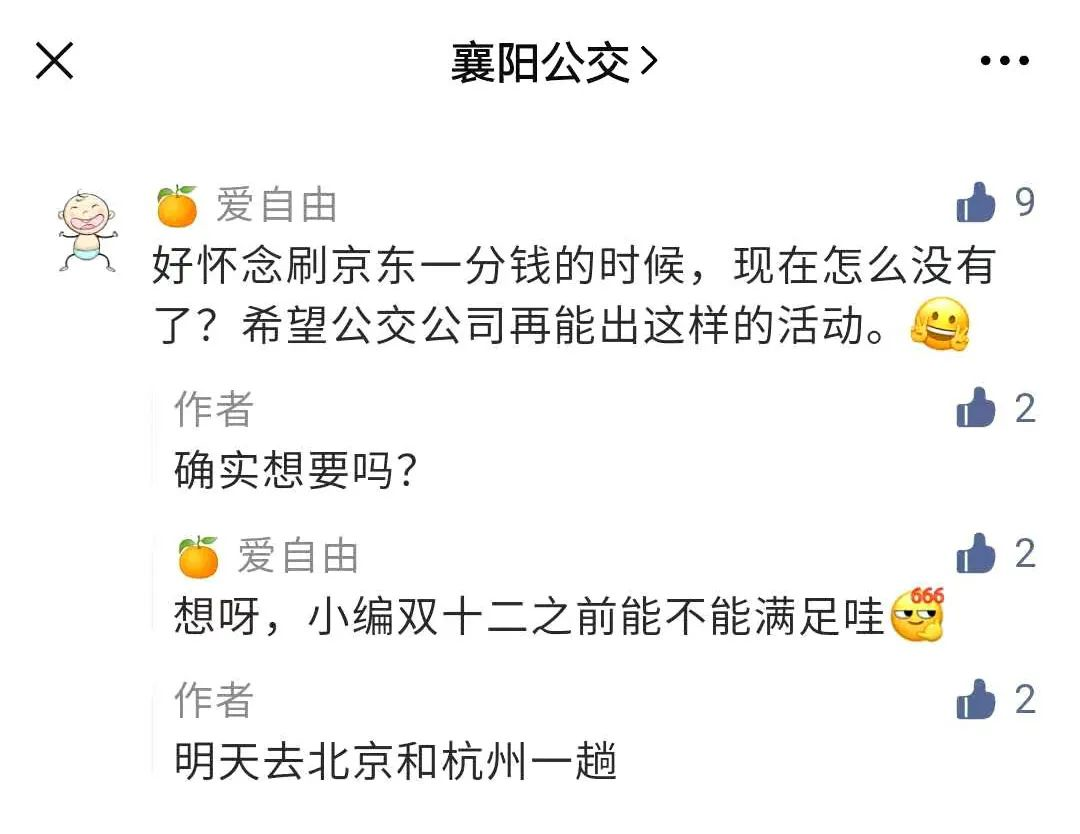Like 爱自由's comment with 9 likes
This screenshot has width=1080, height=834.
pyautogui.click(x=977, y=203)
